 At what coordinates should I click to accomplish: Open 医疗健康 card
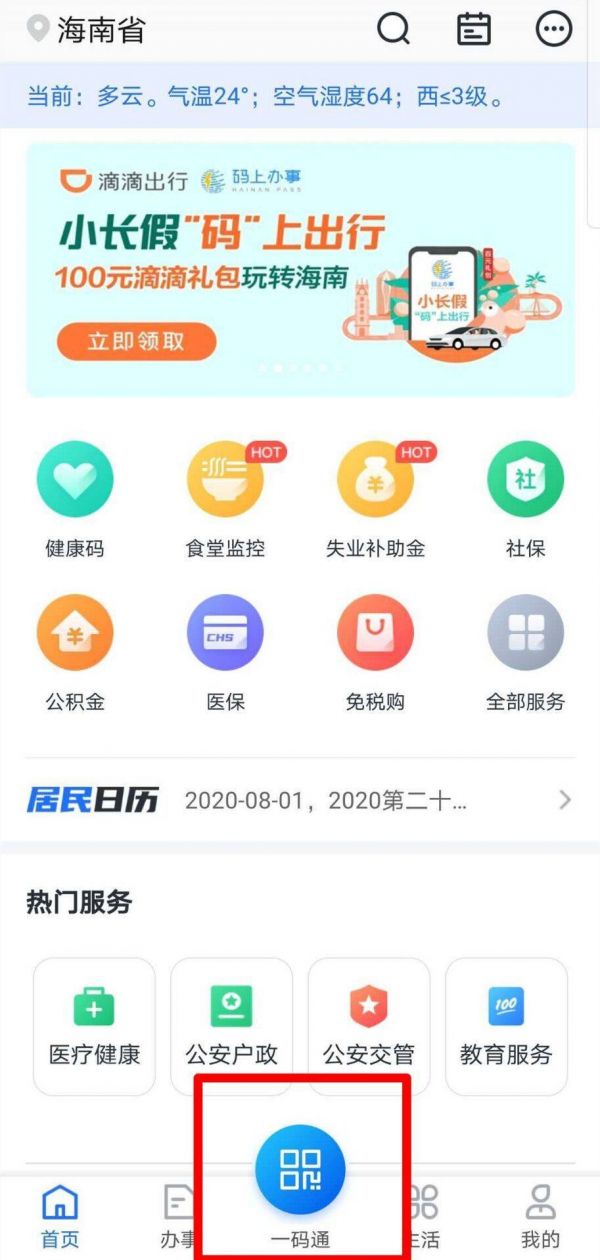click(x=94, y=1027)
